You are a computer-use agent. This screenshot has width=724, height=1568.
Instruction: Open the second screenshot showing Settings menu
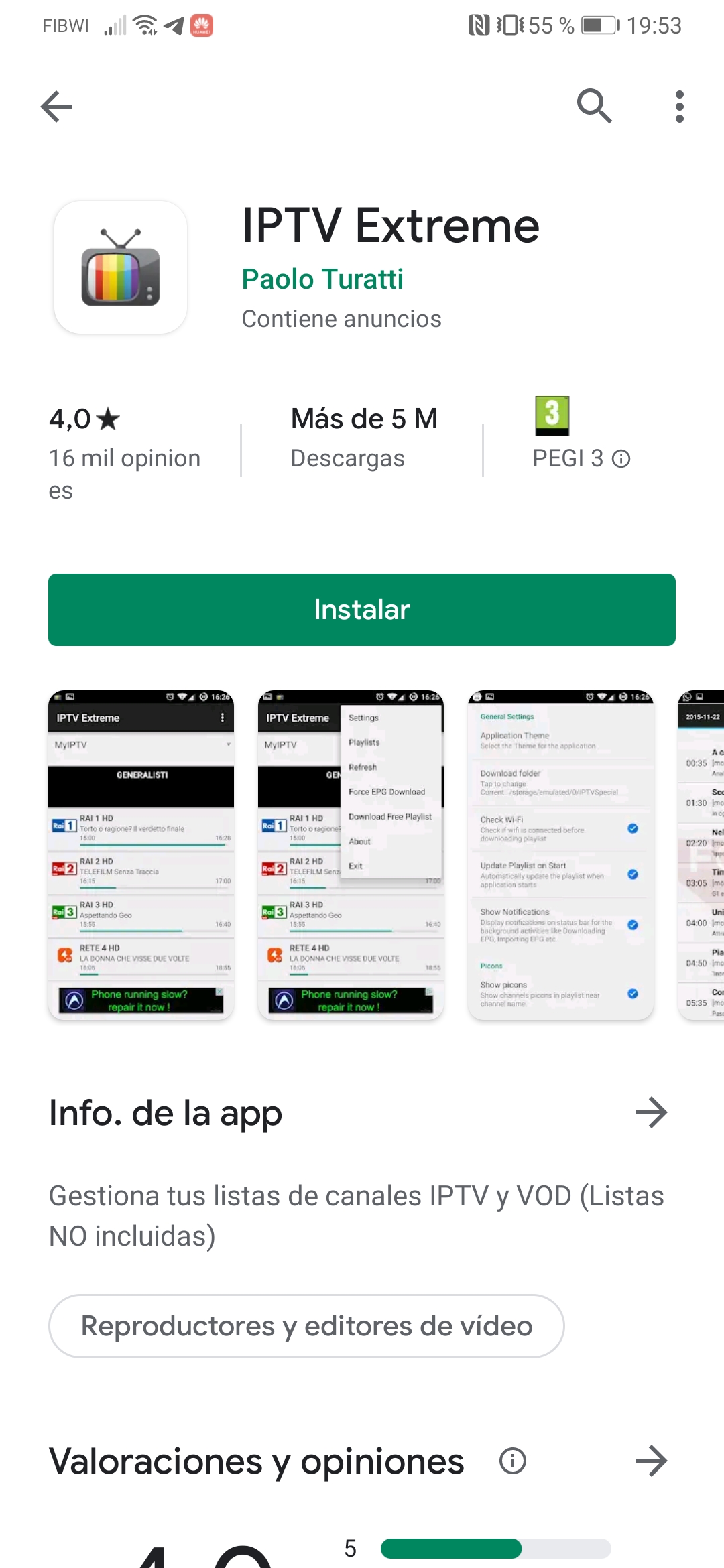coord(351,854)
